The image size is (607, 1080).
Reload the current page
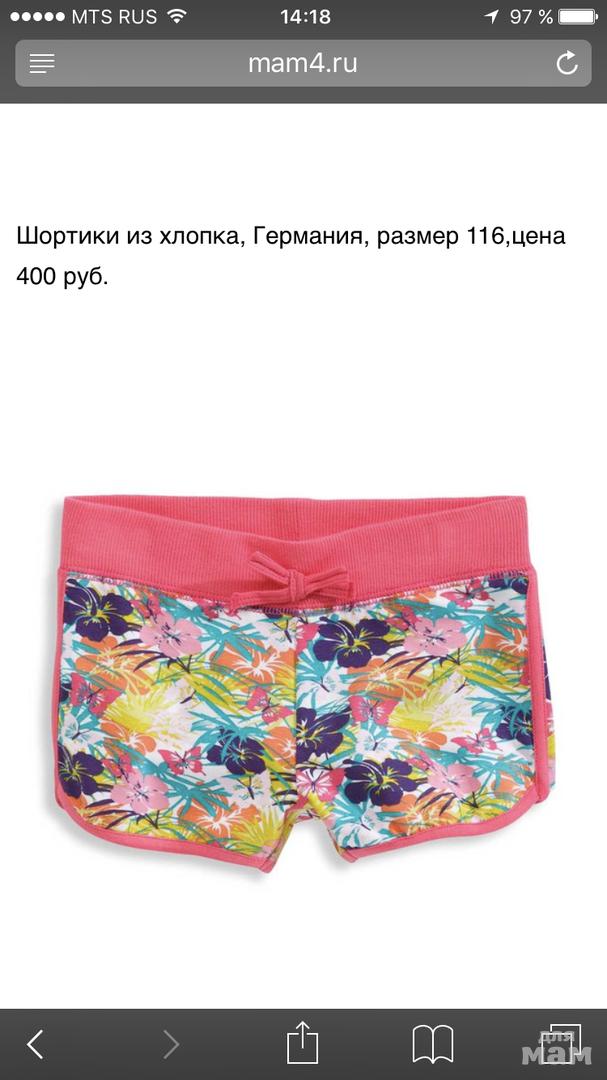coord(567,64)
